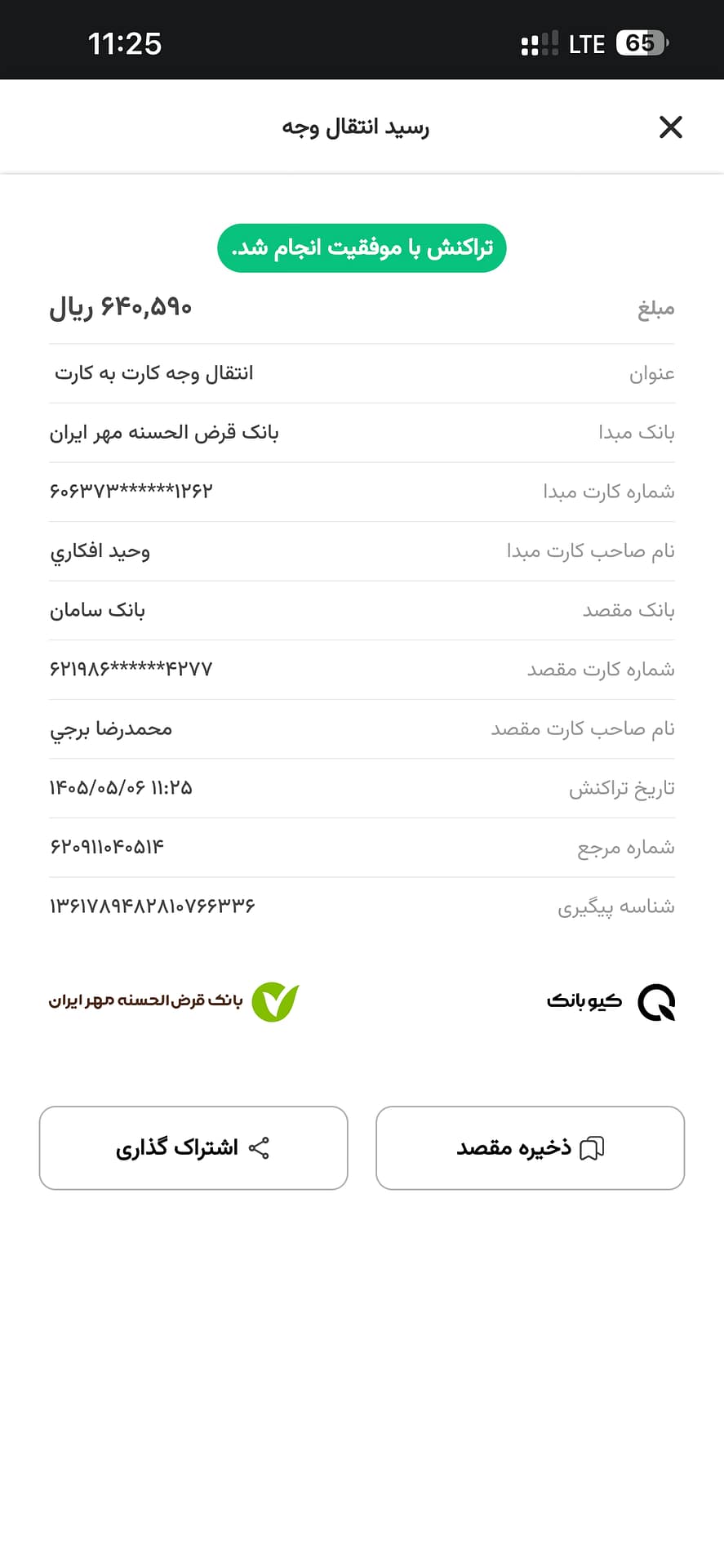Viewport: 724px width, 1568px height.
Task: Tap the ذخیره مقصد button
Action: pos(530,1147)
